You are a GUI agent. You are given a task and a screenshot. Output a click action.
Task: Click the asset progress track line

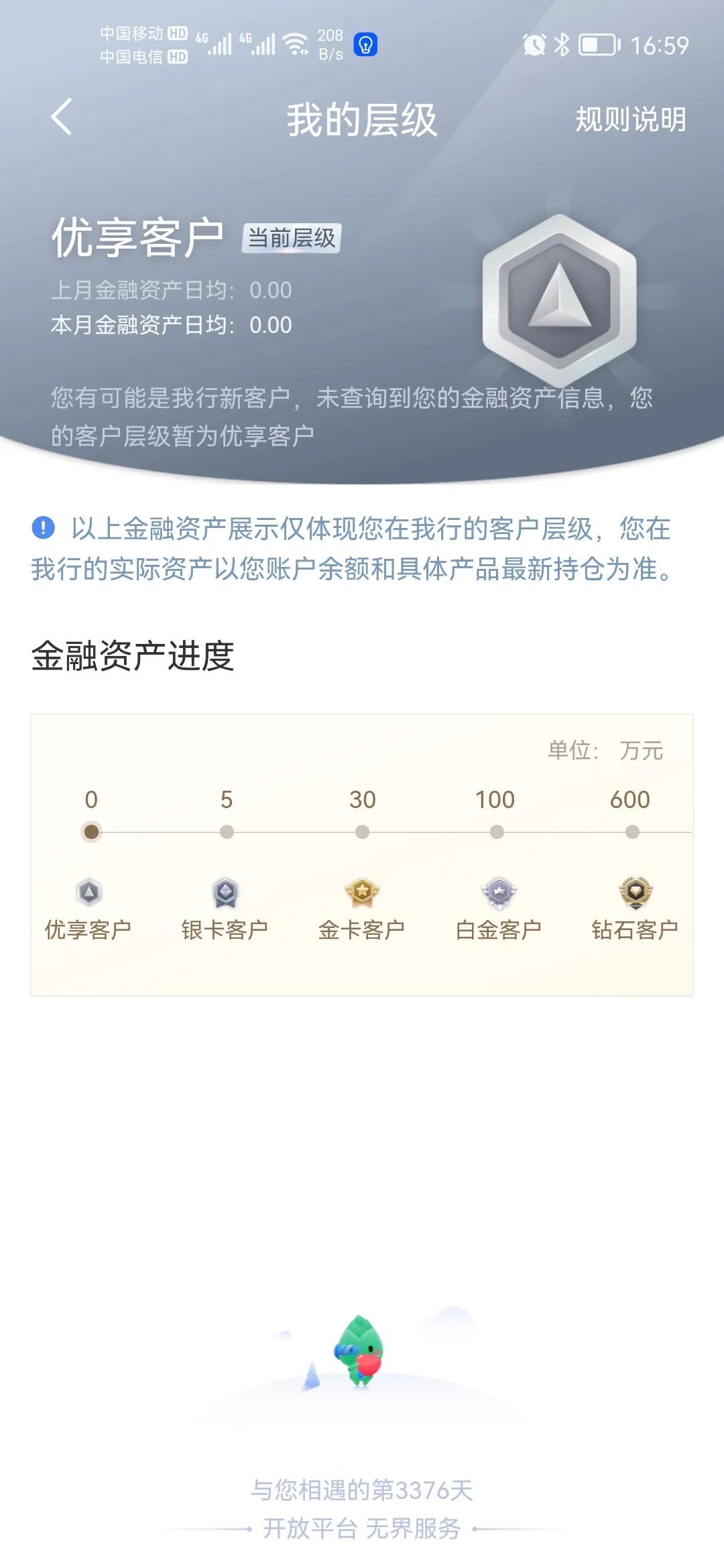click(x=429, y=832)
